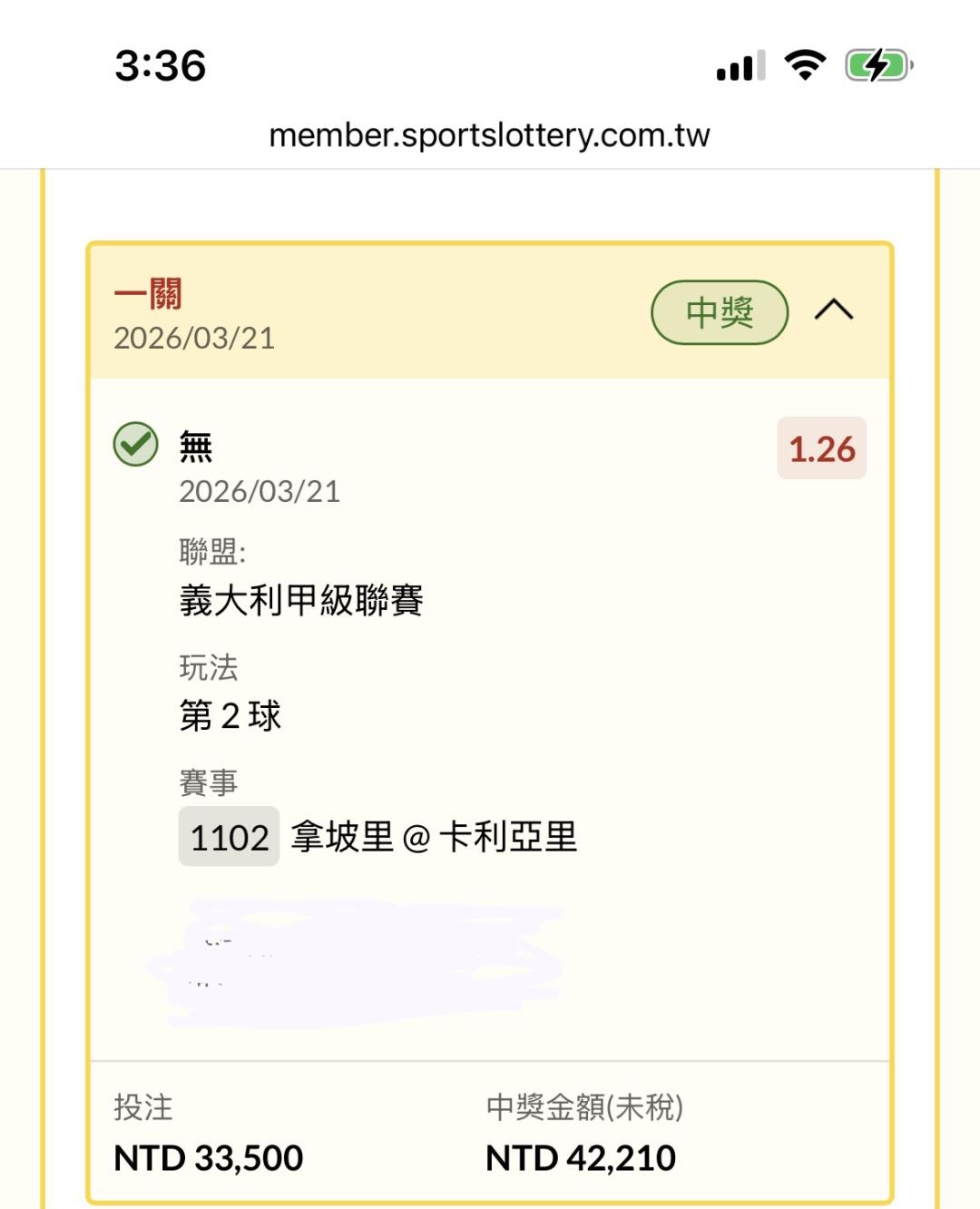Tap the member.sportslottery.com.tw address bar
The height and width of the screenshot is (1209, 980).
tap(489, 135)
